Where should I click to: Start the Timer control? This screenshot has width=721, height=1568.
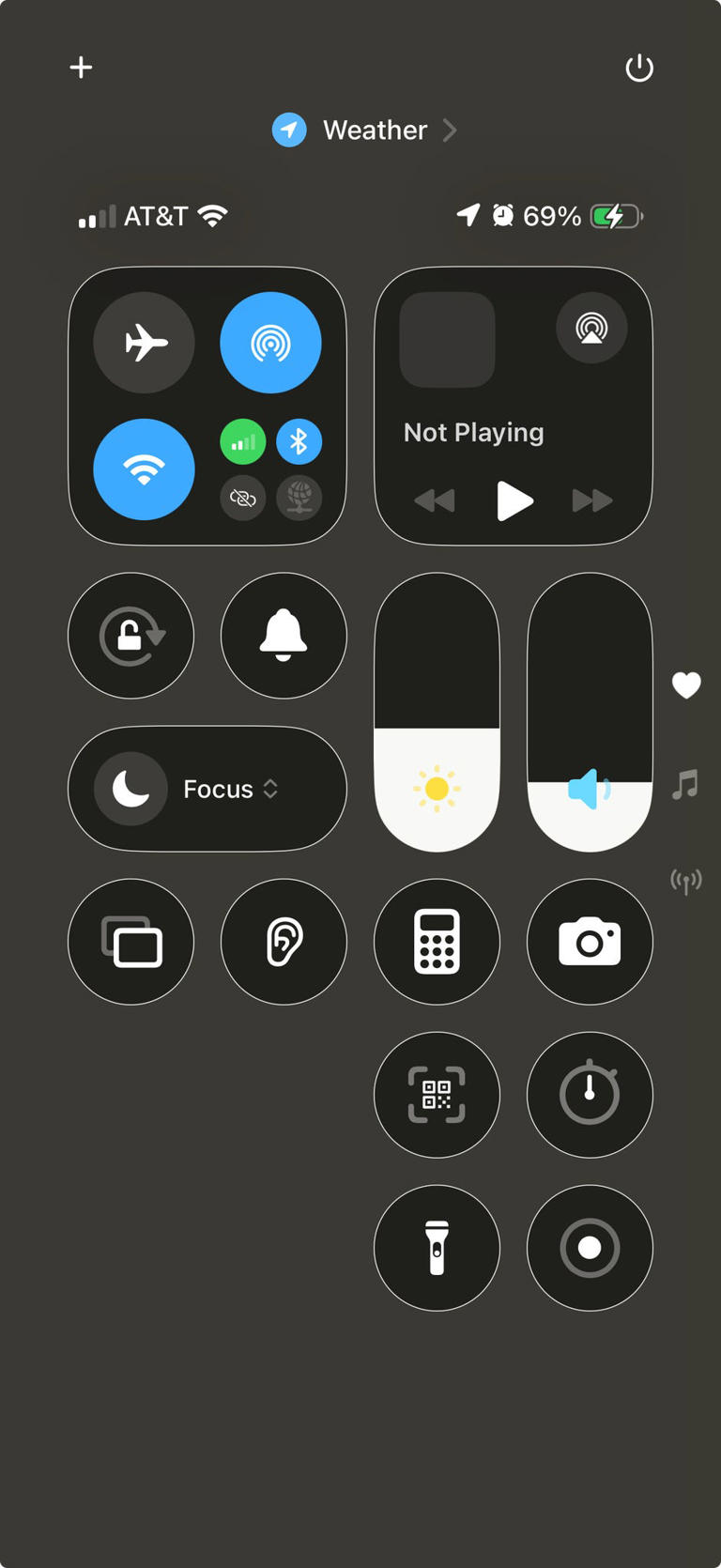point(590,1094)
